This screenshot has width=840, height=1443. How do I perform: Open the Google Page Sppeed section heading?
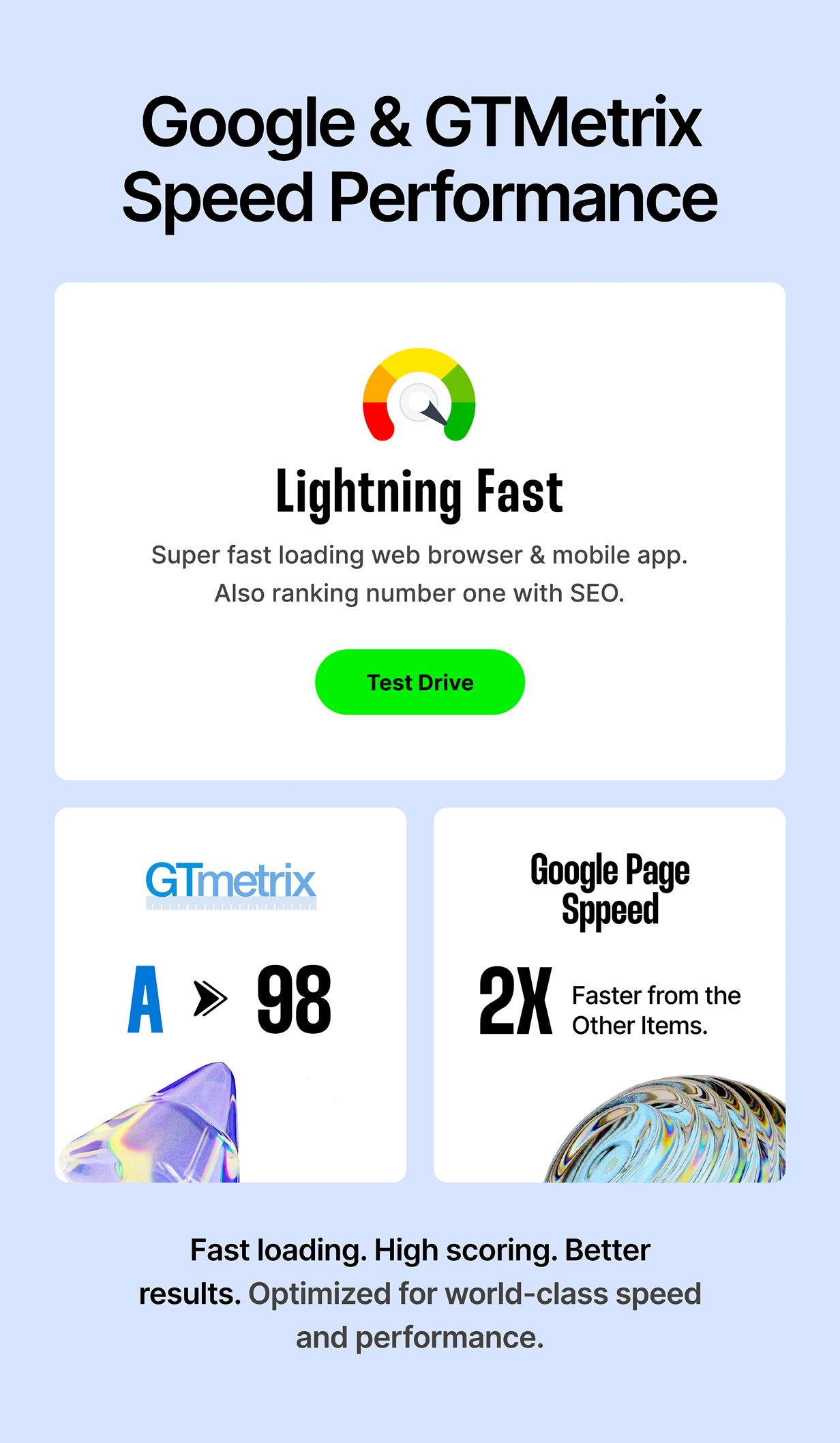(610, 888)
